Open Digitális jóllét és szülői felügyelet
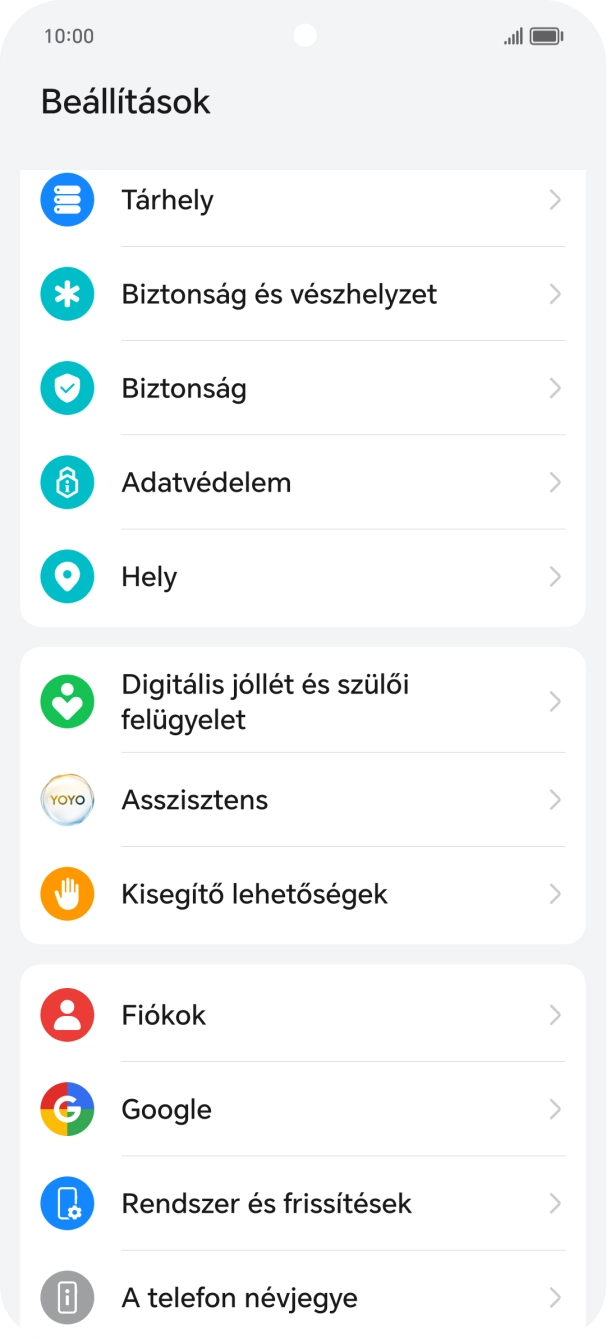606x1339 pixels. pos(302,702)
